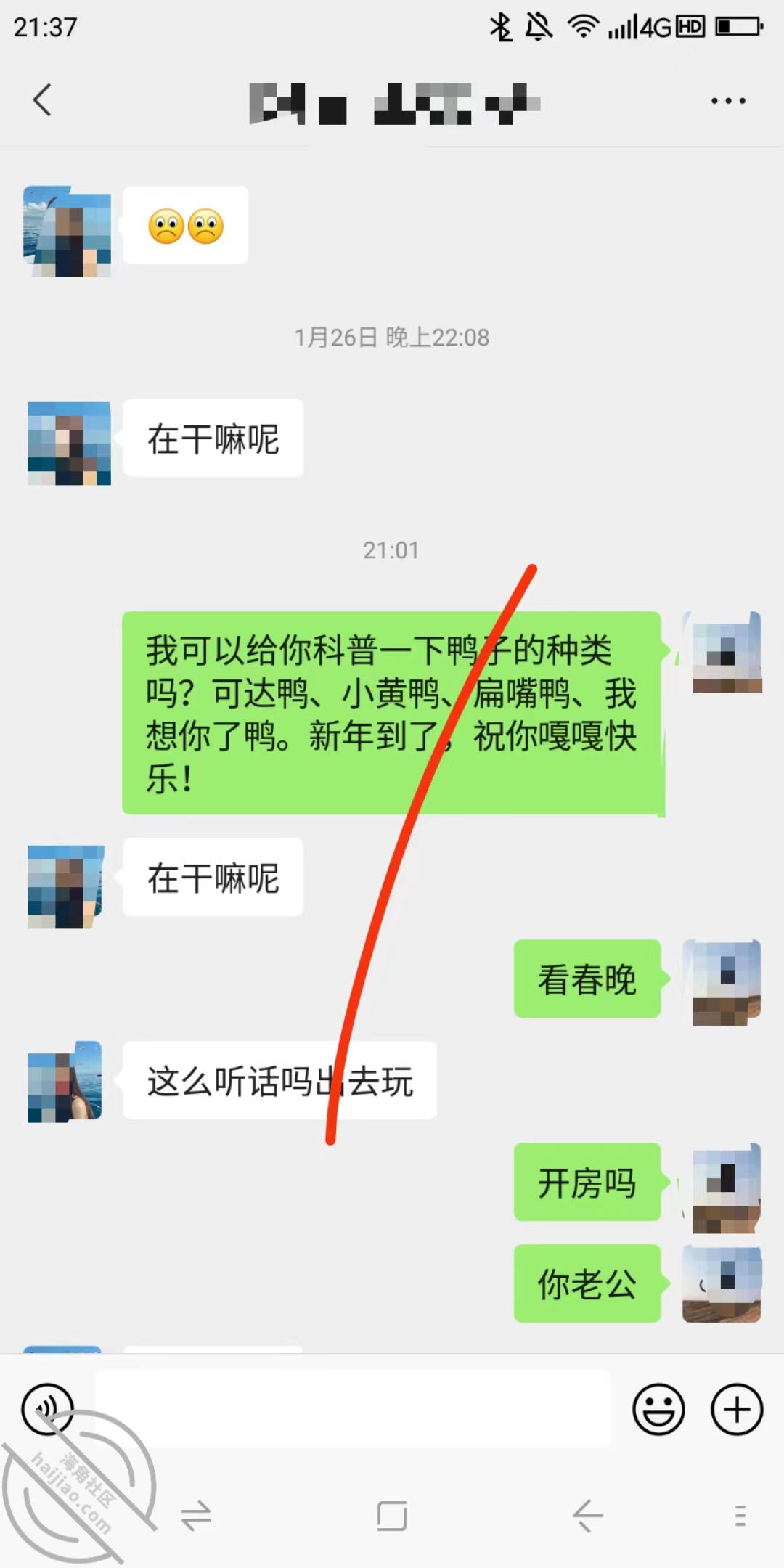Tap your own avatar beside 看春晚
784x1568 pixels.
(x=723, y=982)
